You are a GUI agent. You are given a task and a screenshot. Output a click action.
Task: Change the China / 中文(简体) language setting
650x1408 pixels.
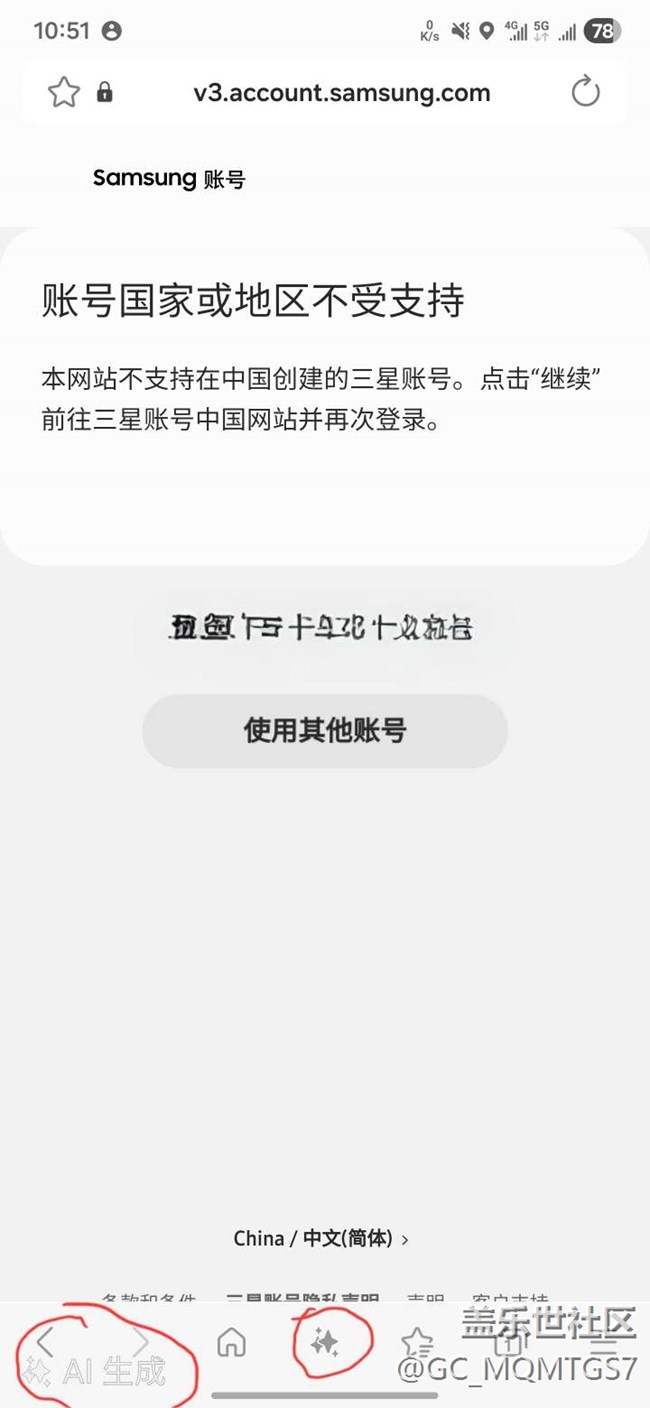[x=321, y=1239]
